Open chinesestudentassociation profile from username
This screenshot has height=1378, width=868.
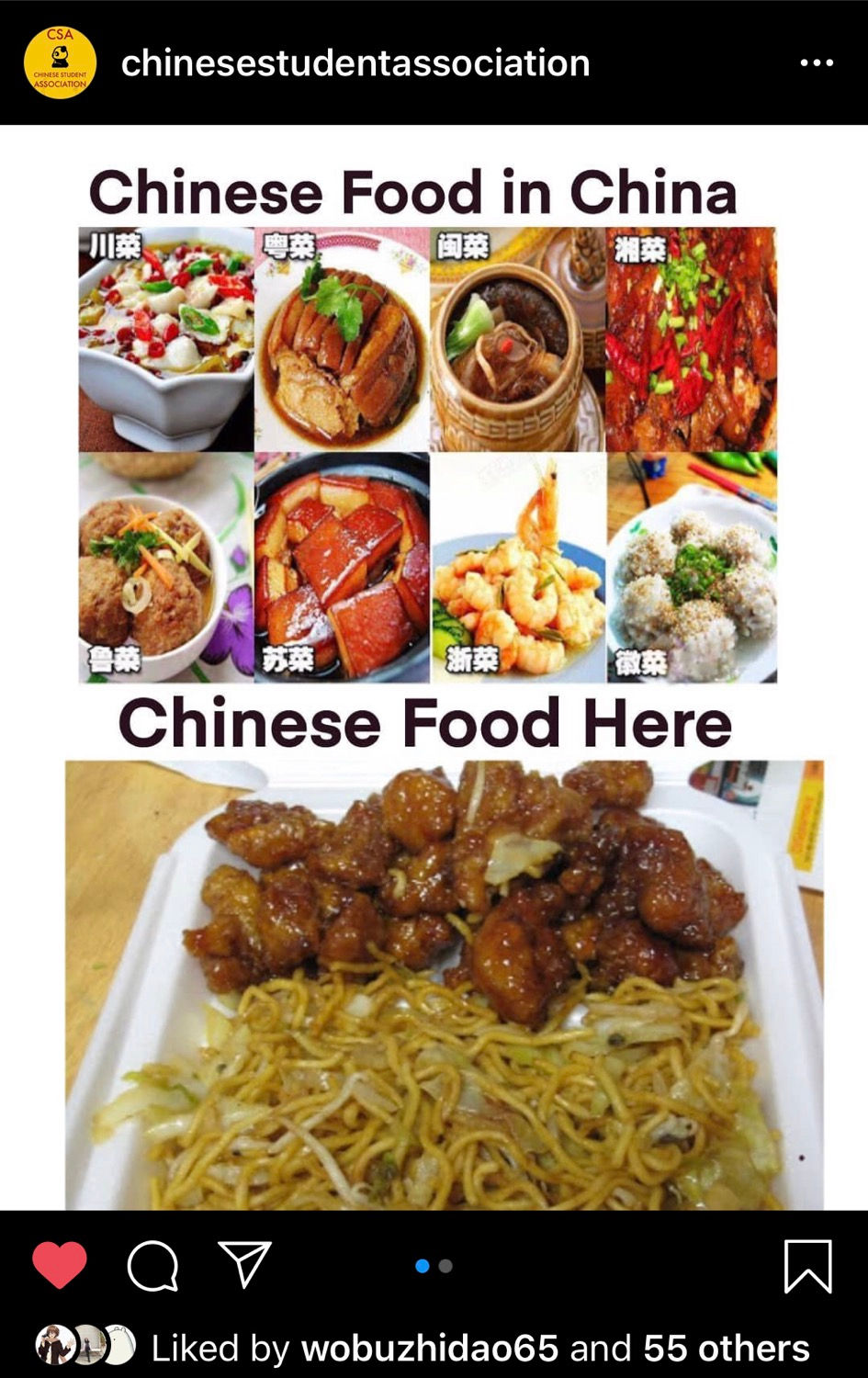coord(355,62)
